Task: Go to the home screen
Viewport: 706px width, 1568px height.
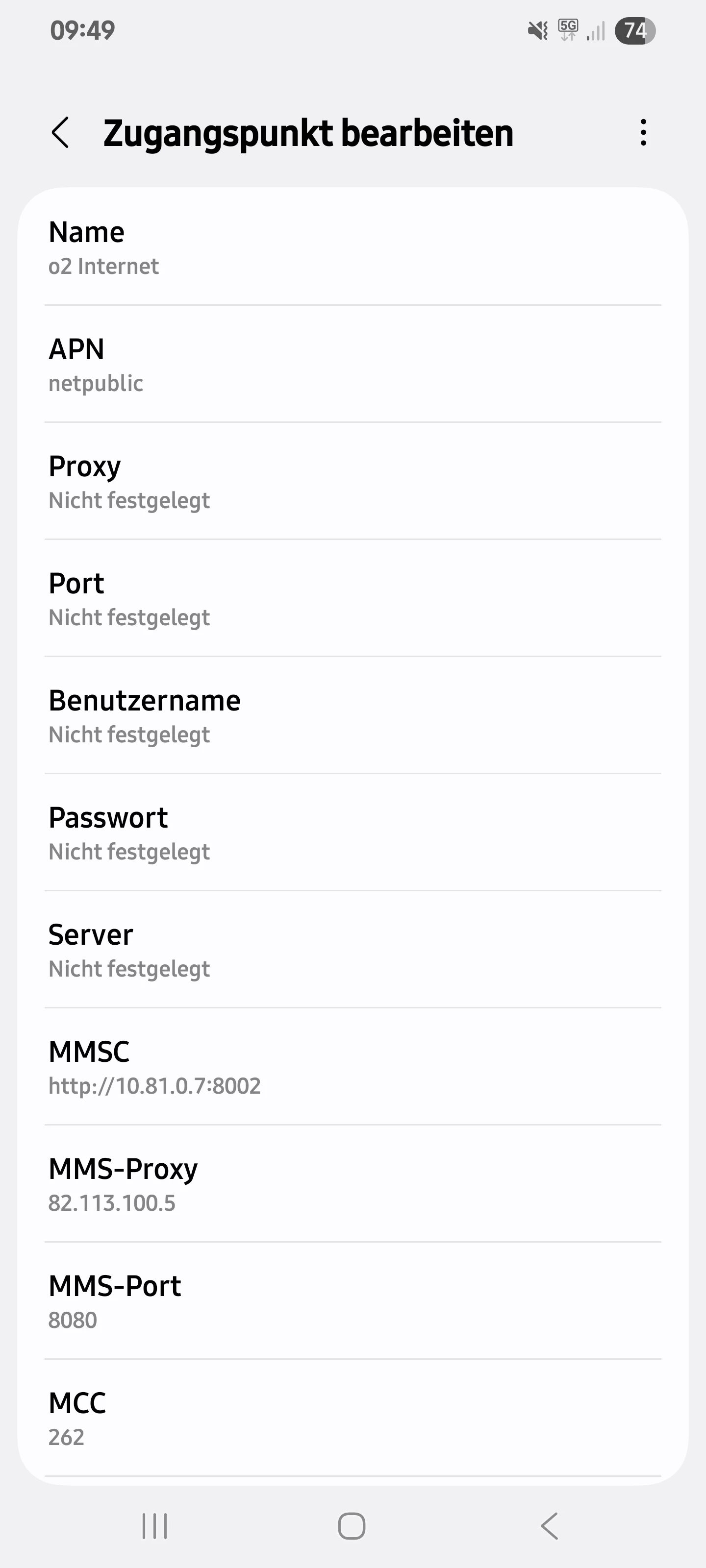Action: [x=352, y=1526]
